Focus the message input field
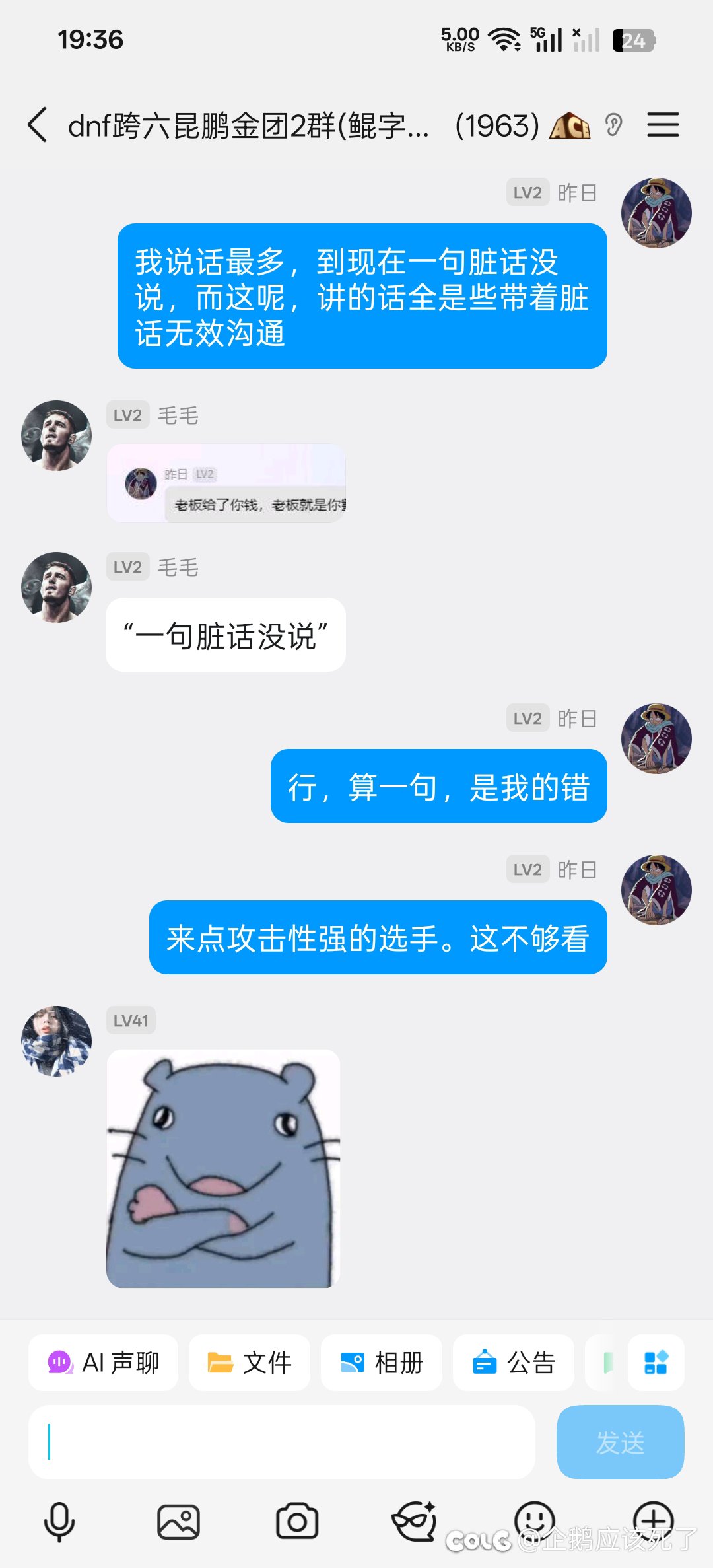Image resolution: width=713 pixels, height=1568 pixels. [282, 1442]
